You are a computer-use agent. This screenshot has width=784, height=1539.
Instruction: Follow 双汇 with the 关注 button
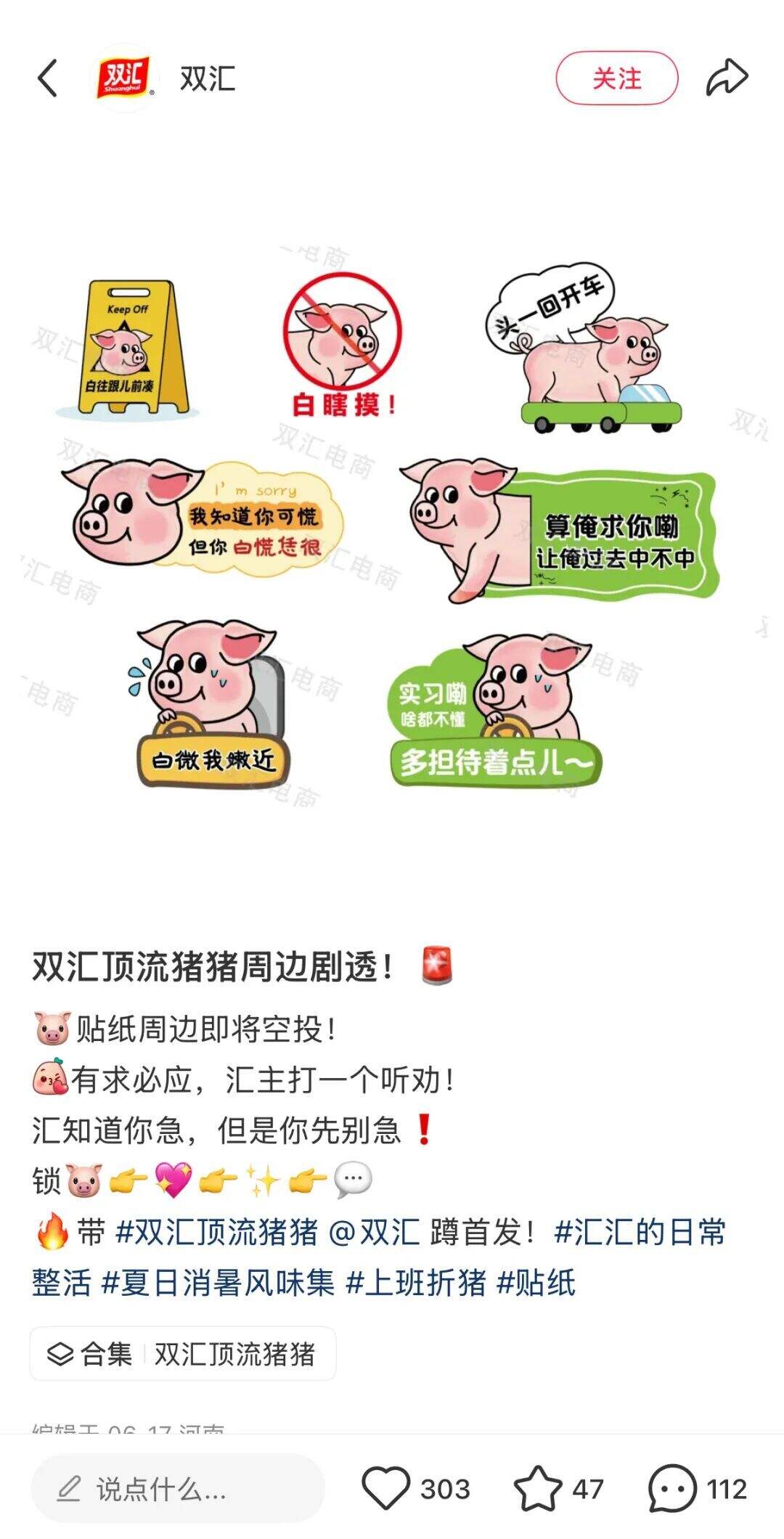click(616, 78)
